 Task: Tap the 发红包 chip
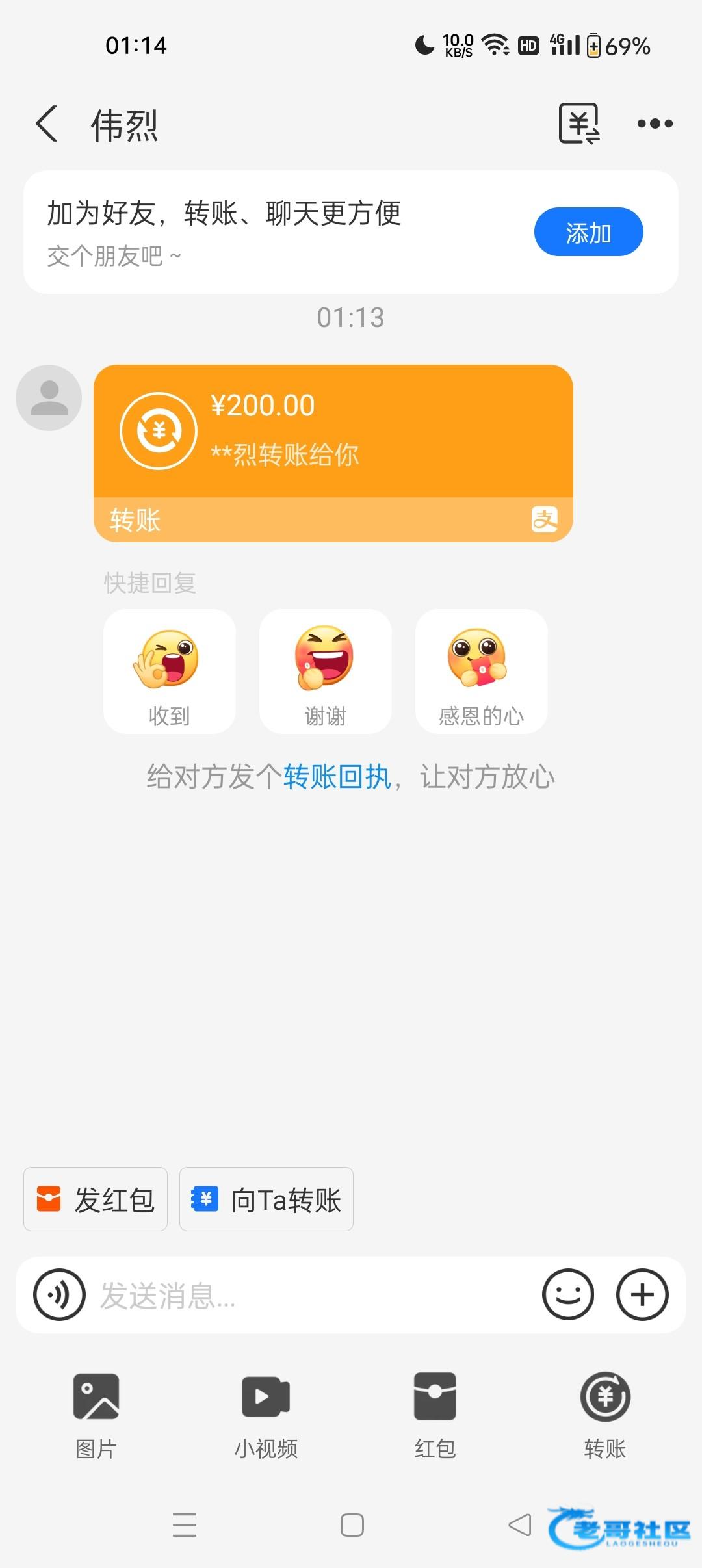[x=96, y=1199]
